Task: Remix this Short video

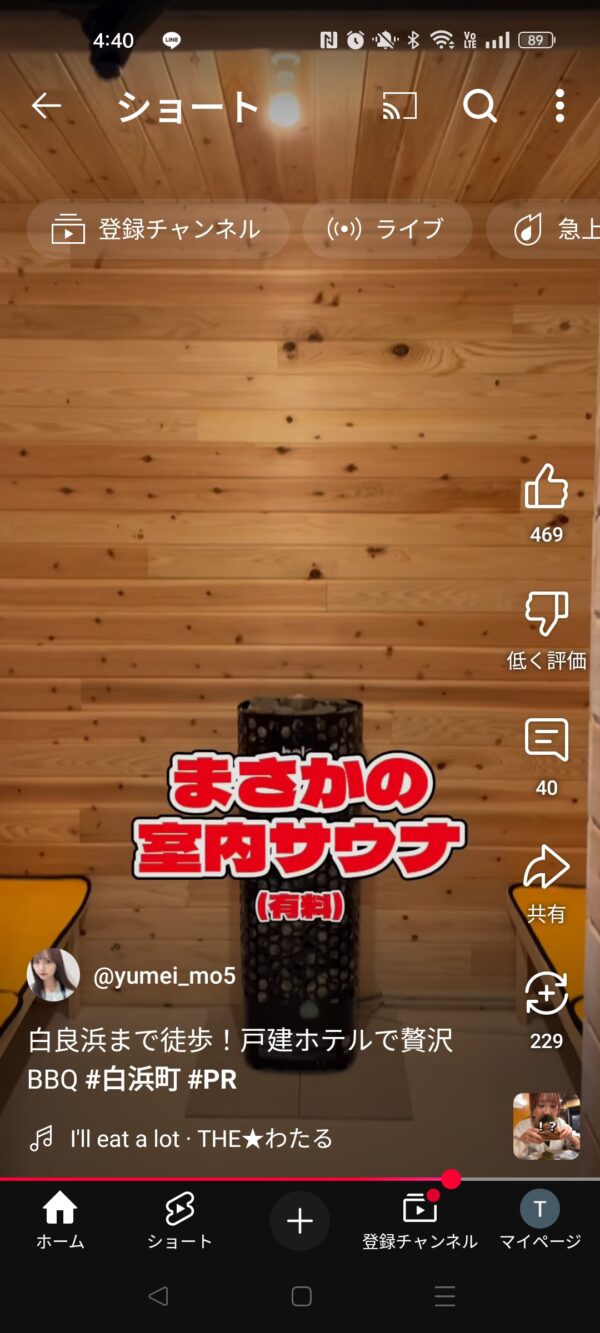Action: tap(546, 995)
